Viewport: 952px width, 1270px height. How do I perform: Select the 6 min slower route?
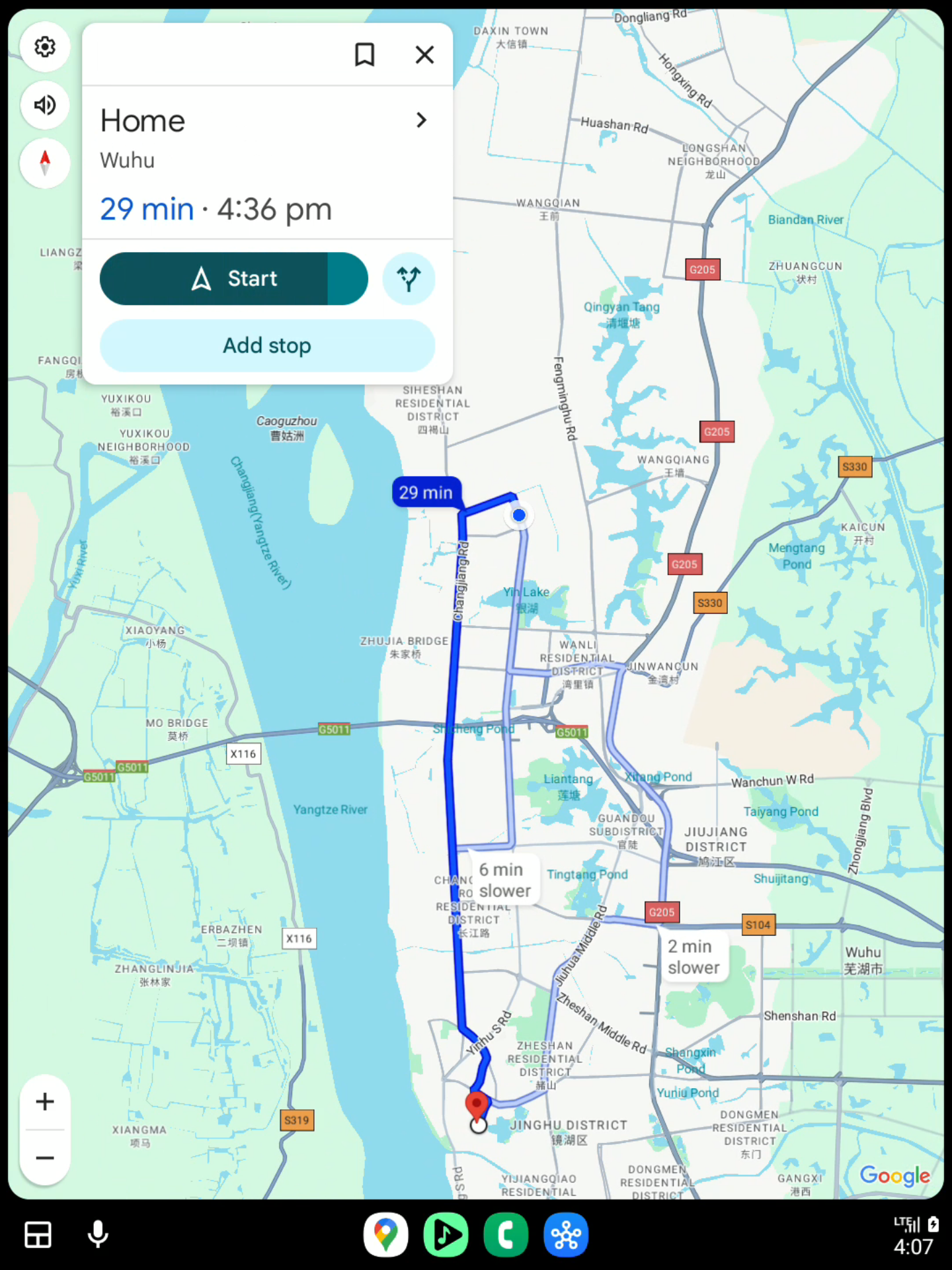pos(504,880)
